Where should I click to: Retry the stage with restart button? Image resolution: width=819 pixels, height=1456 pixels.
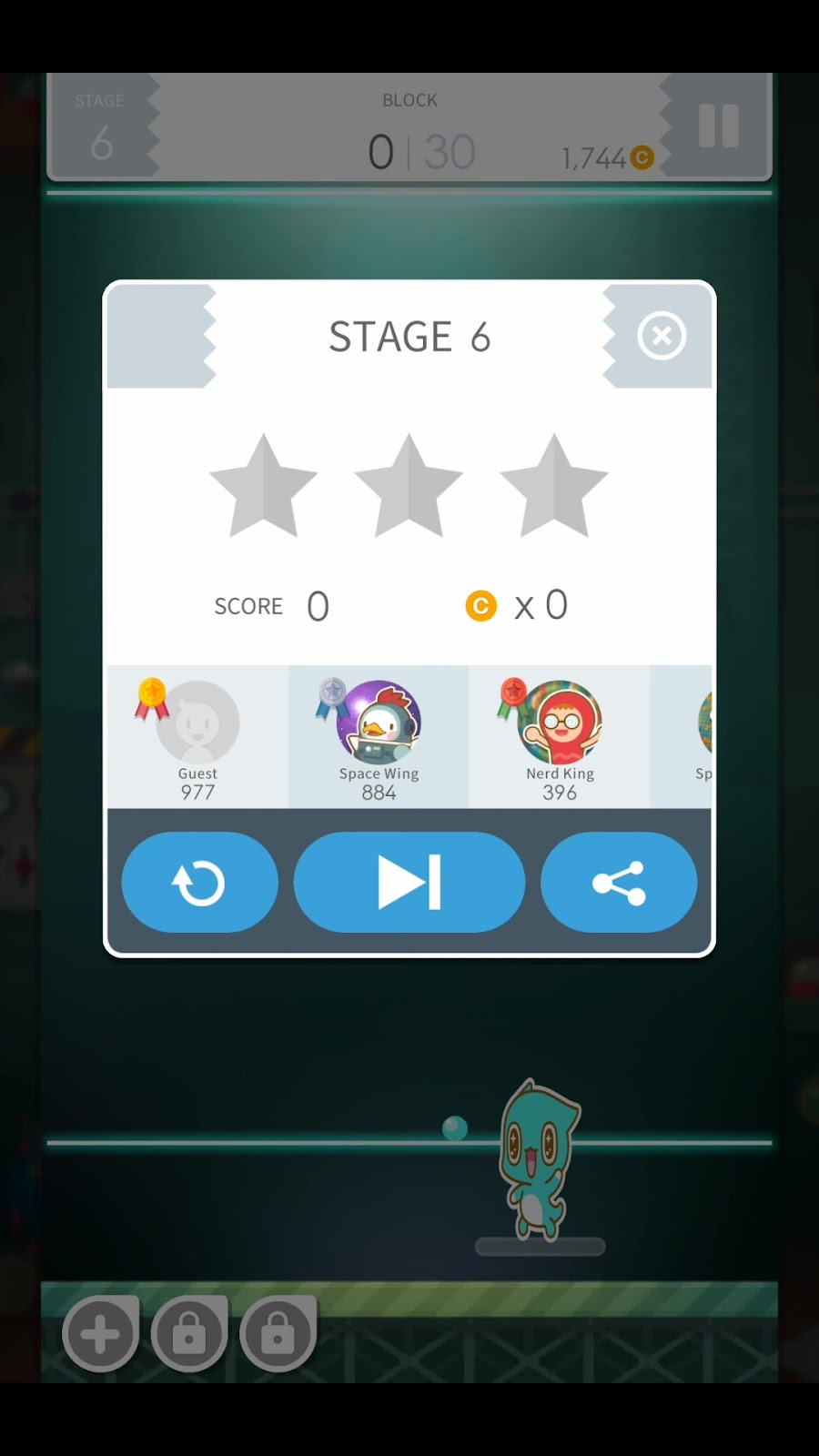click(199, 882)
